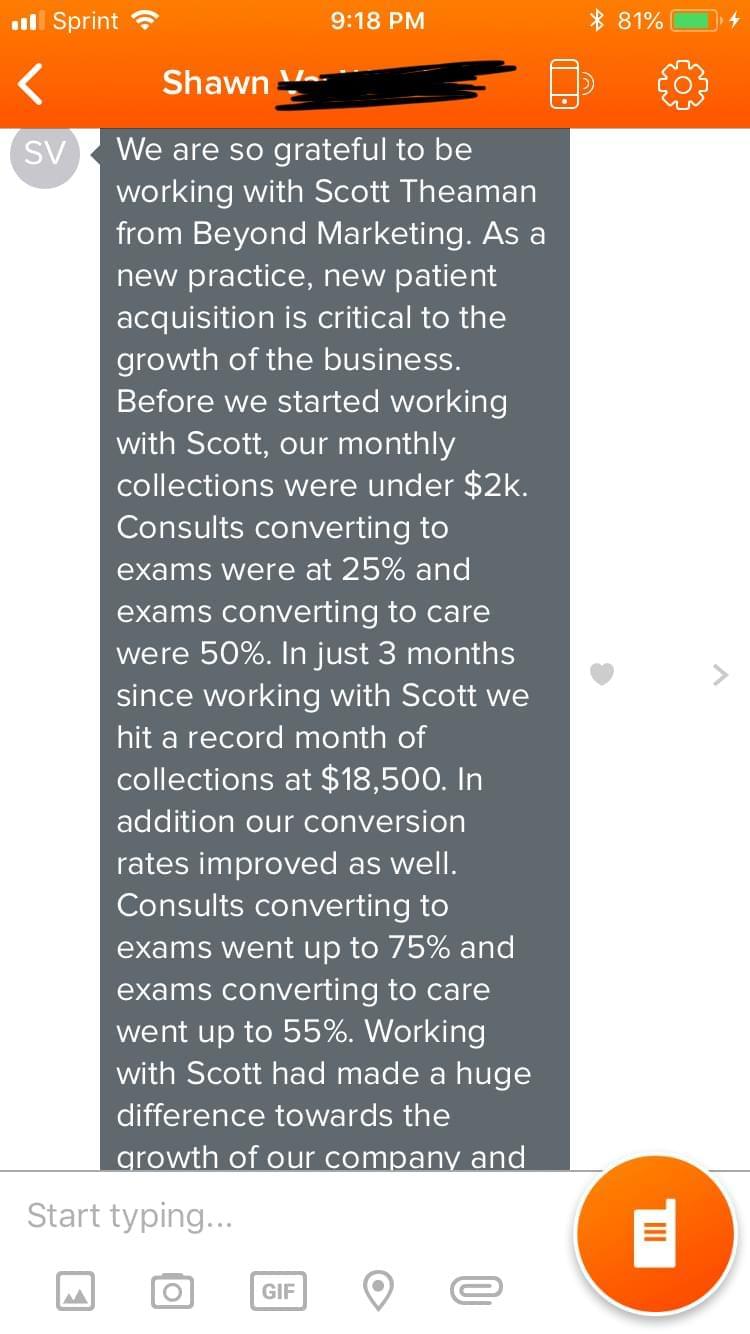Share your location pin
The height and width of the screenshot is (1334, 750).
378,1291
